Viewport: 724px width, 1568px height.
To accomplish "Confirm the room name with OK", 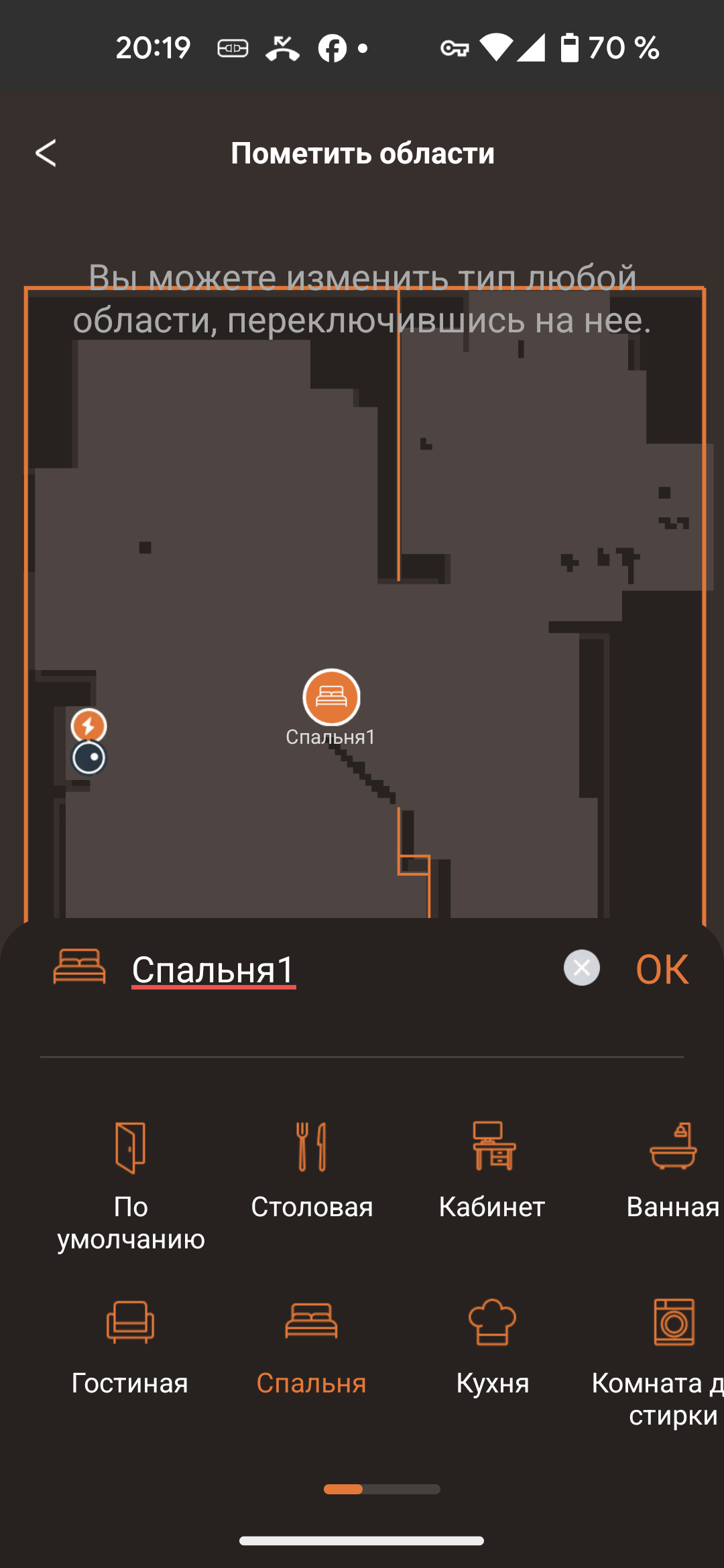I will click(x=662, y=969).
